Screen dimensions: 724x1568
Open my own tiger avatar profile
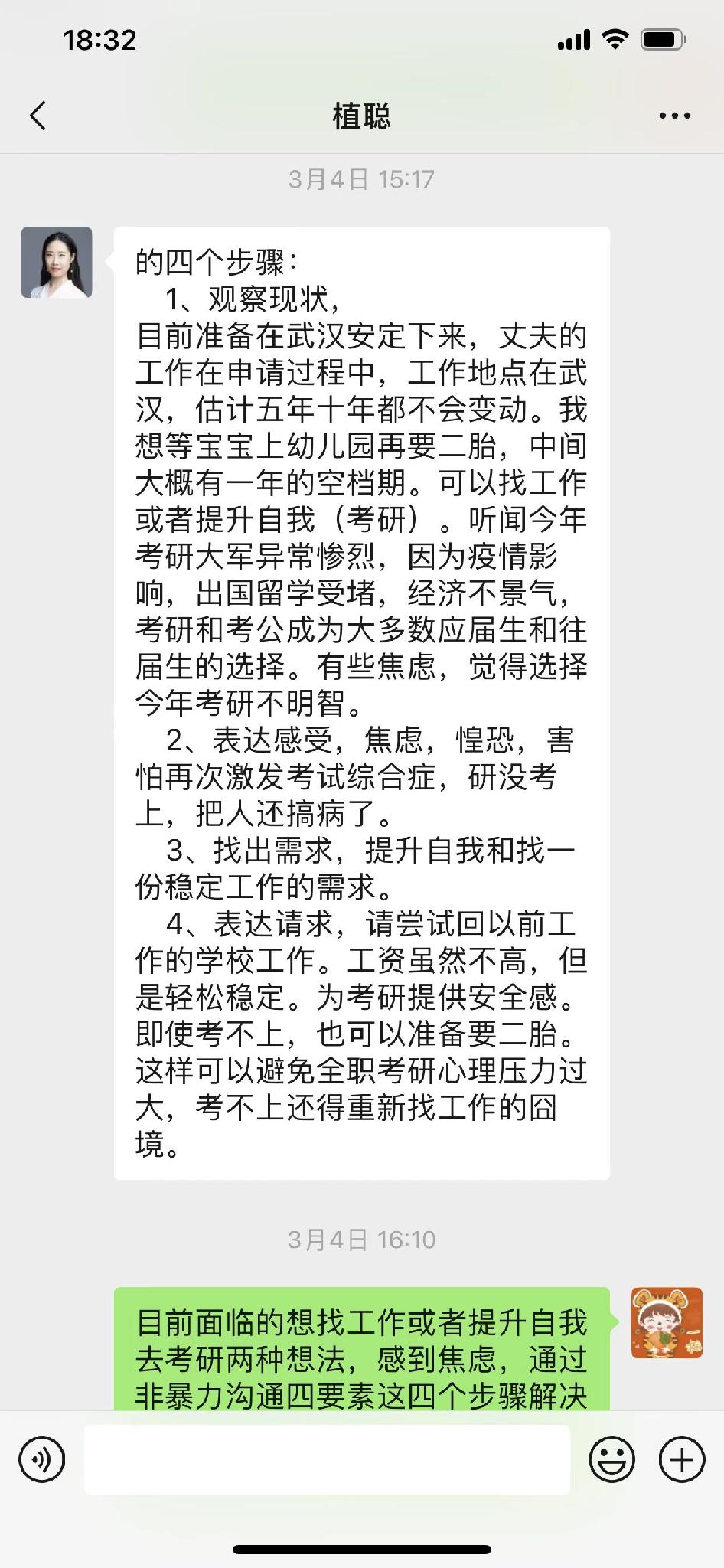667,1322
